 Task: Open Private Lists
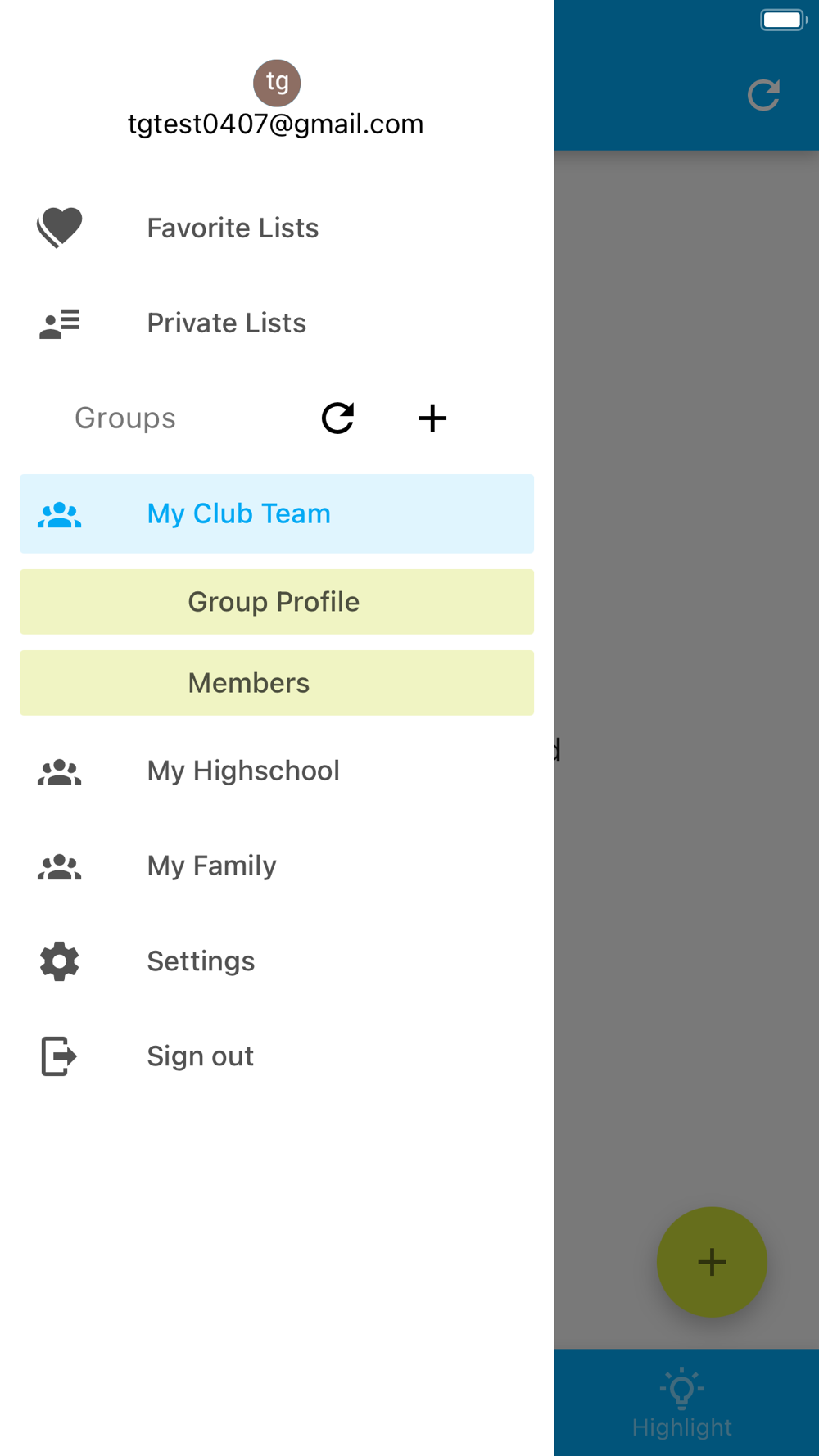226,323
